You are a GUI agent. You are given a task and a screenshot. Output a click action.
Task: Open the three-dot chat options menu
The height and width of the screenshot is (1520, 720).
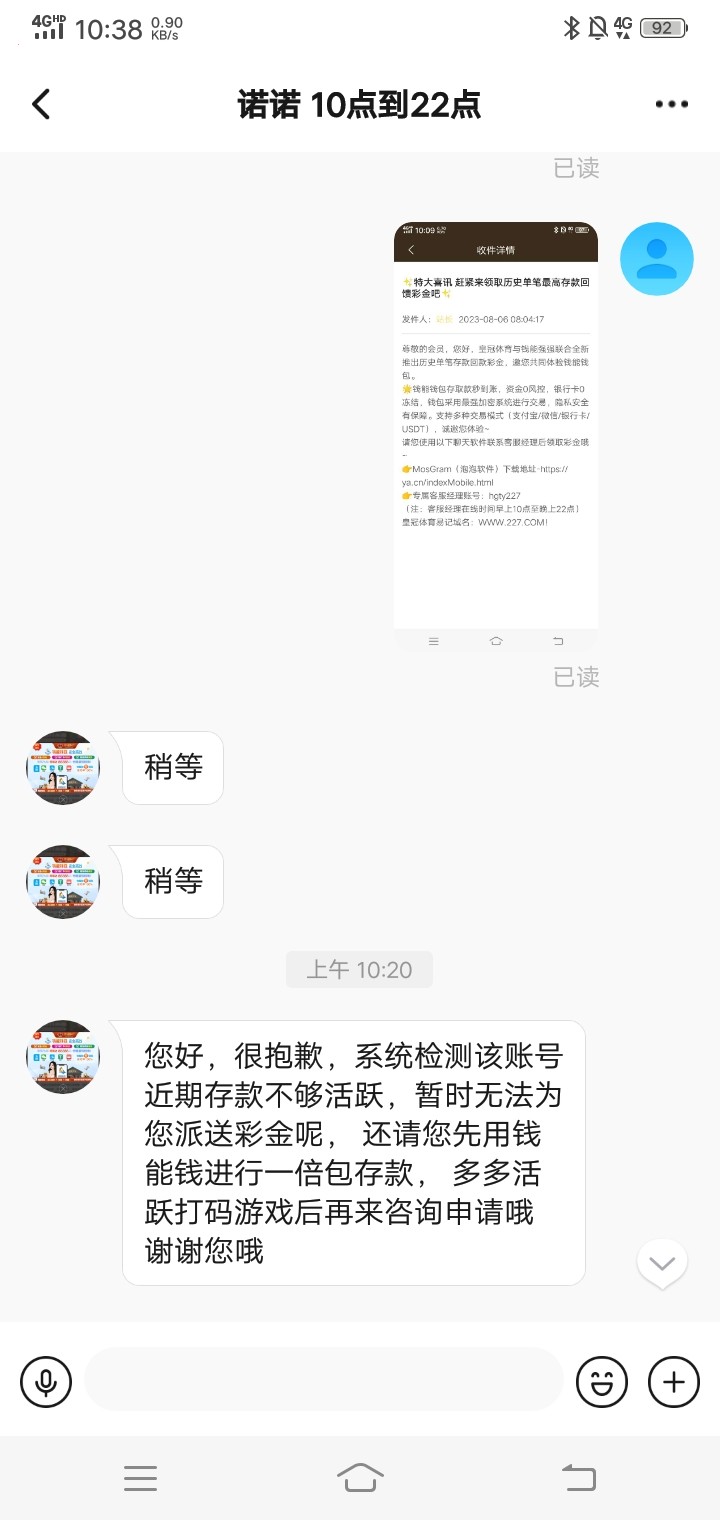click(x=672, y=104)
